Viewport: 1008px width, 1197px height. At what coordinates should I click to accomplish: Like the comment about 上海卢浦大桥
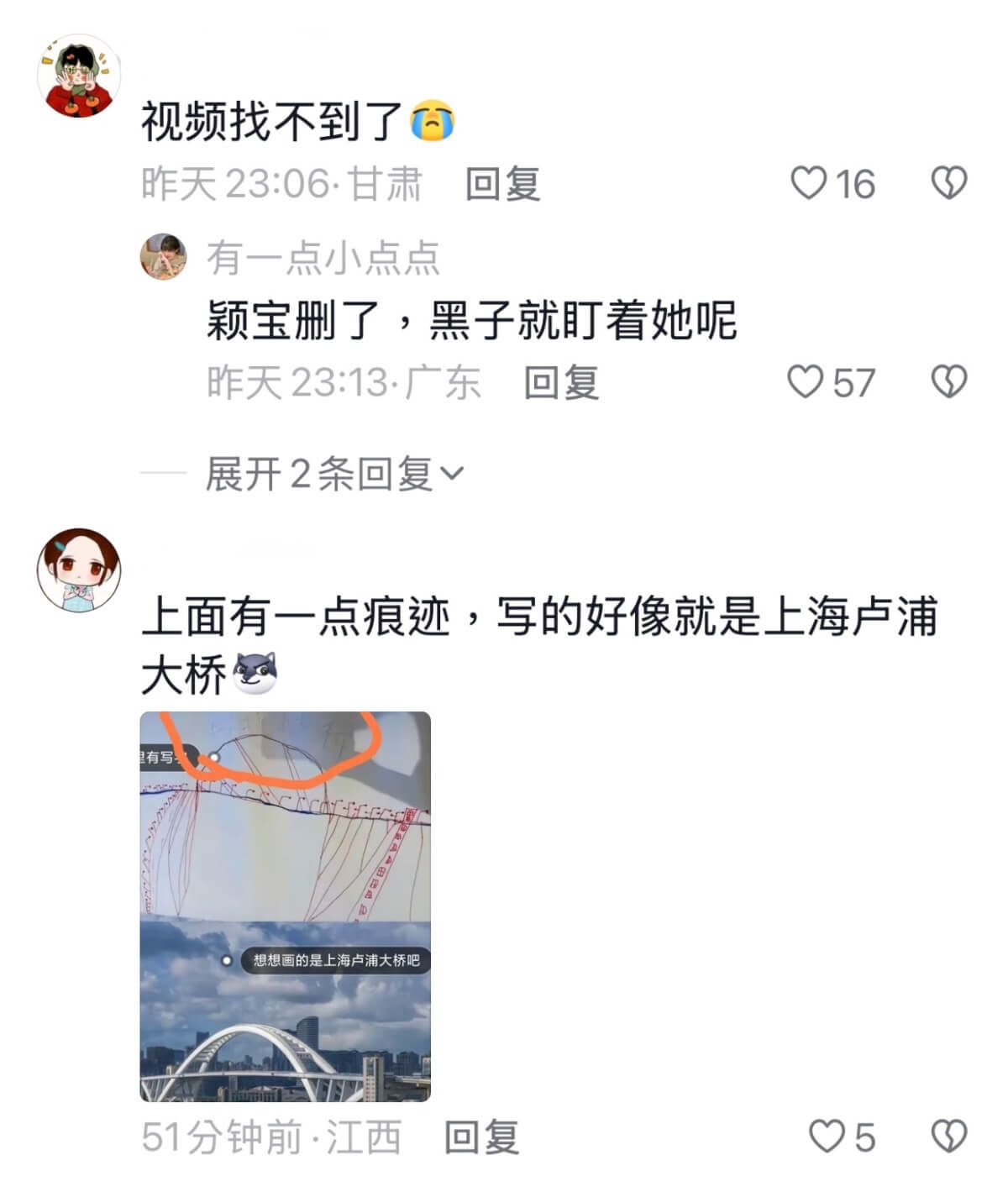coord(826,1137)
